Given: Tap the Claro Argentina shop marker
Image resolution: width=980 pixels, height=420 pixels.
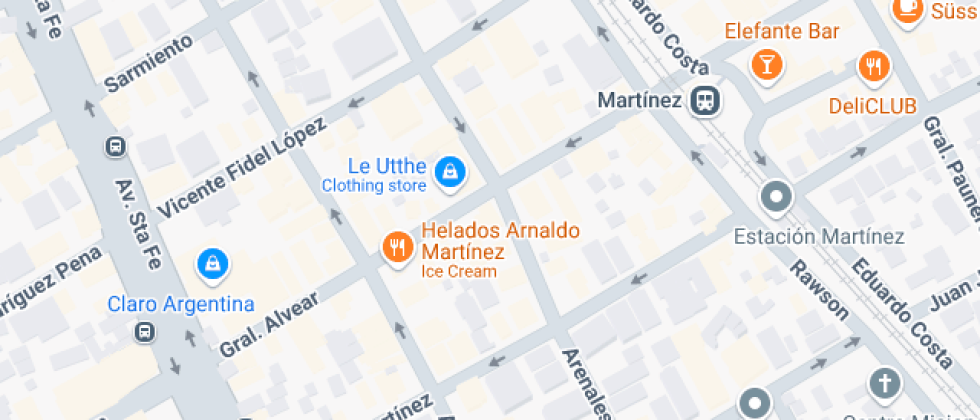Looking at the screenshot, I should pos(213,265).
